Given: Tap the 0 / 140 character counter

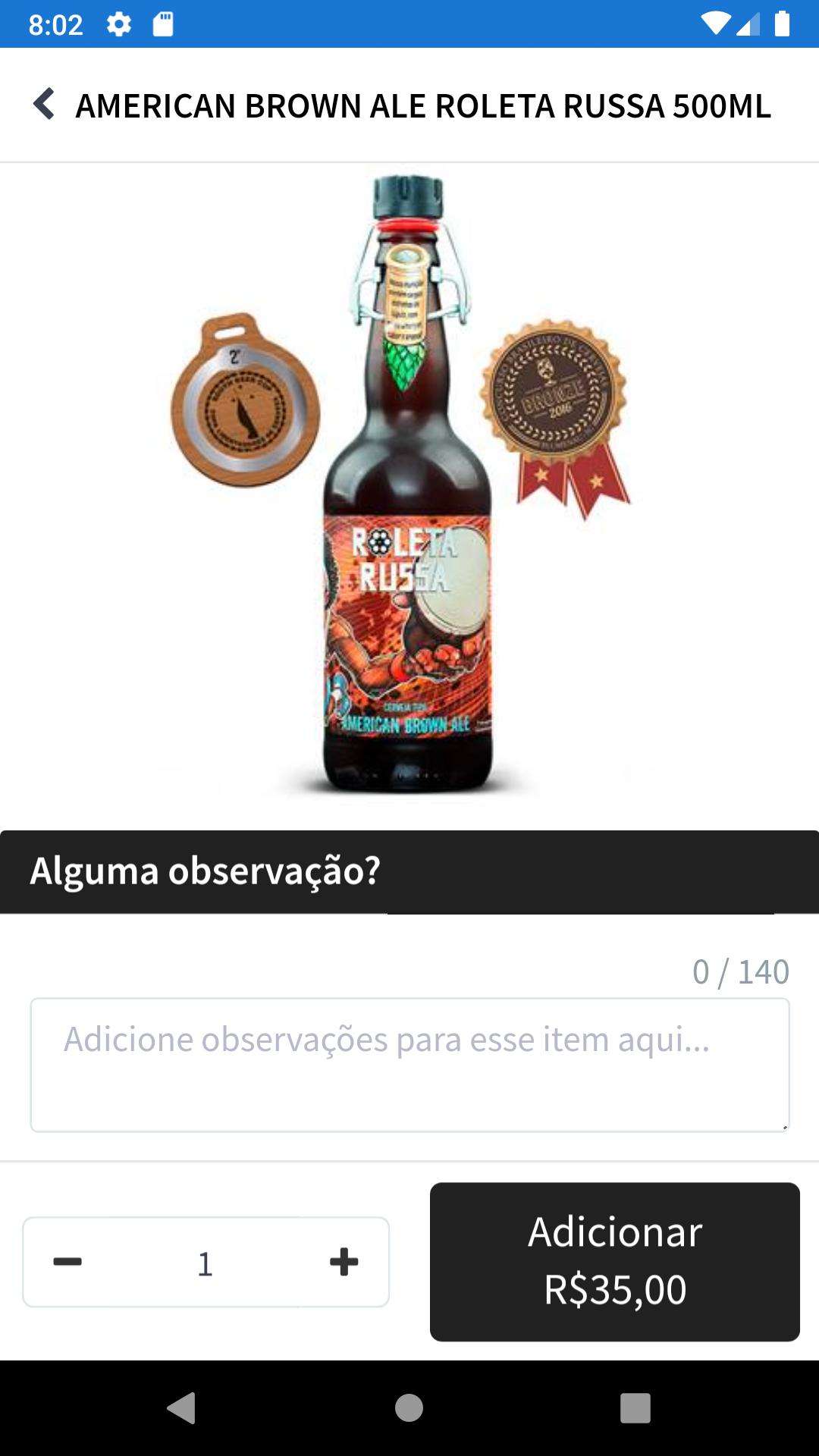Looking at the screenshot, I should click(739, 971).
